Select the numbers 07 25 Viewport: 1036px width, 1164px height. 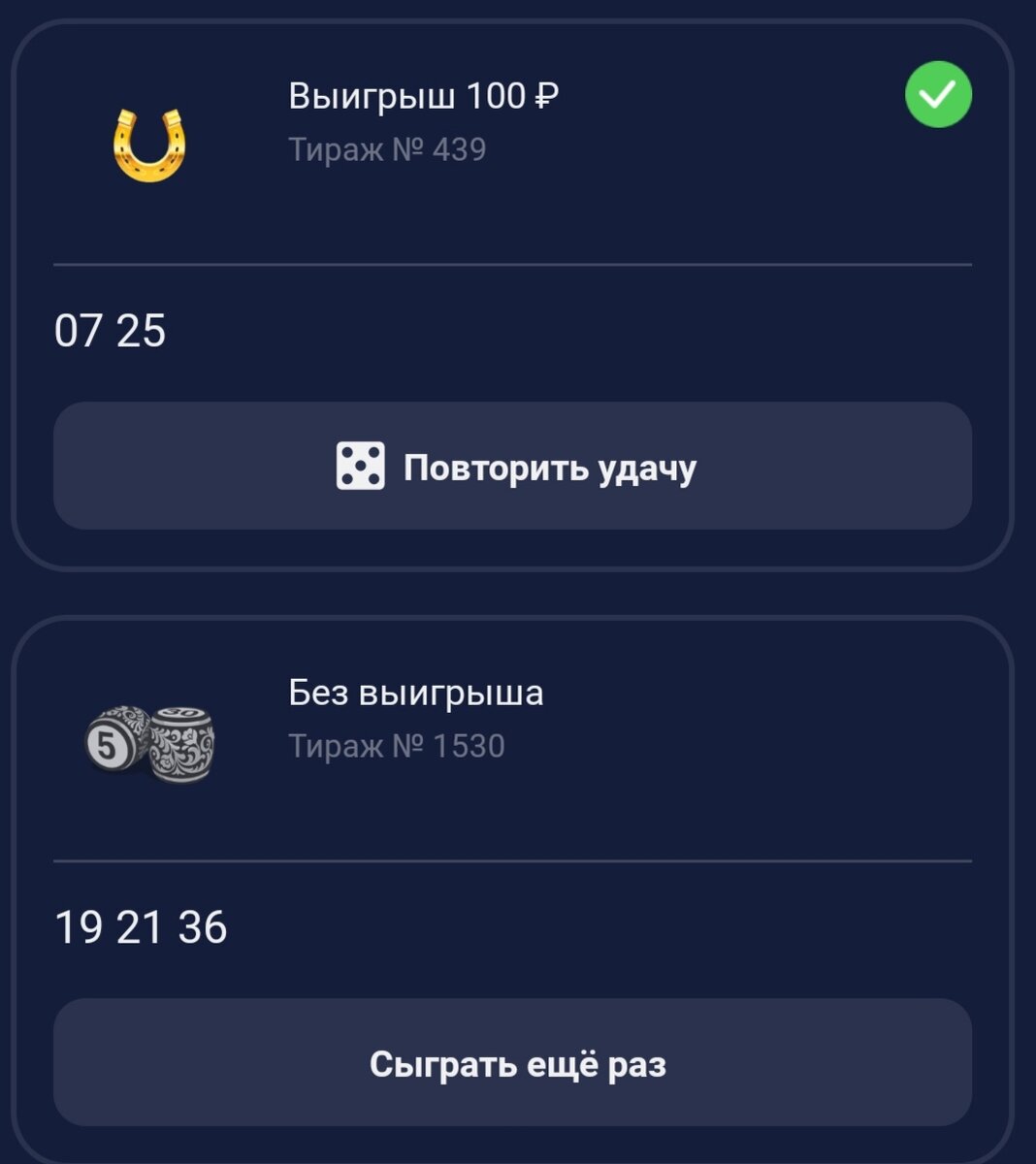[x=110, y=331]
